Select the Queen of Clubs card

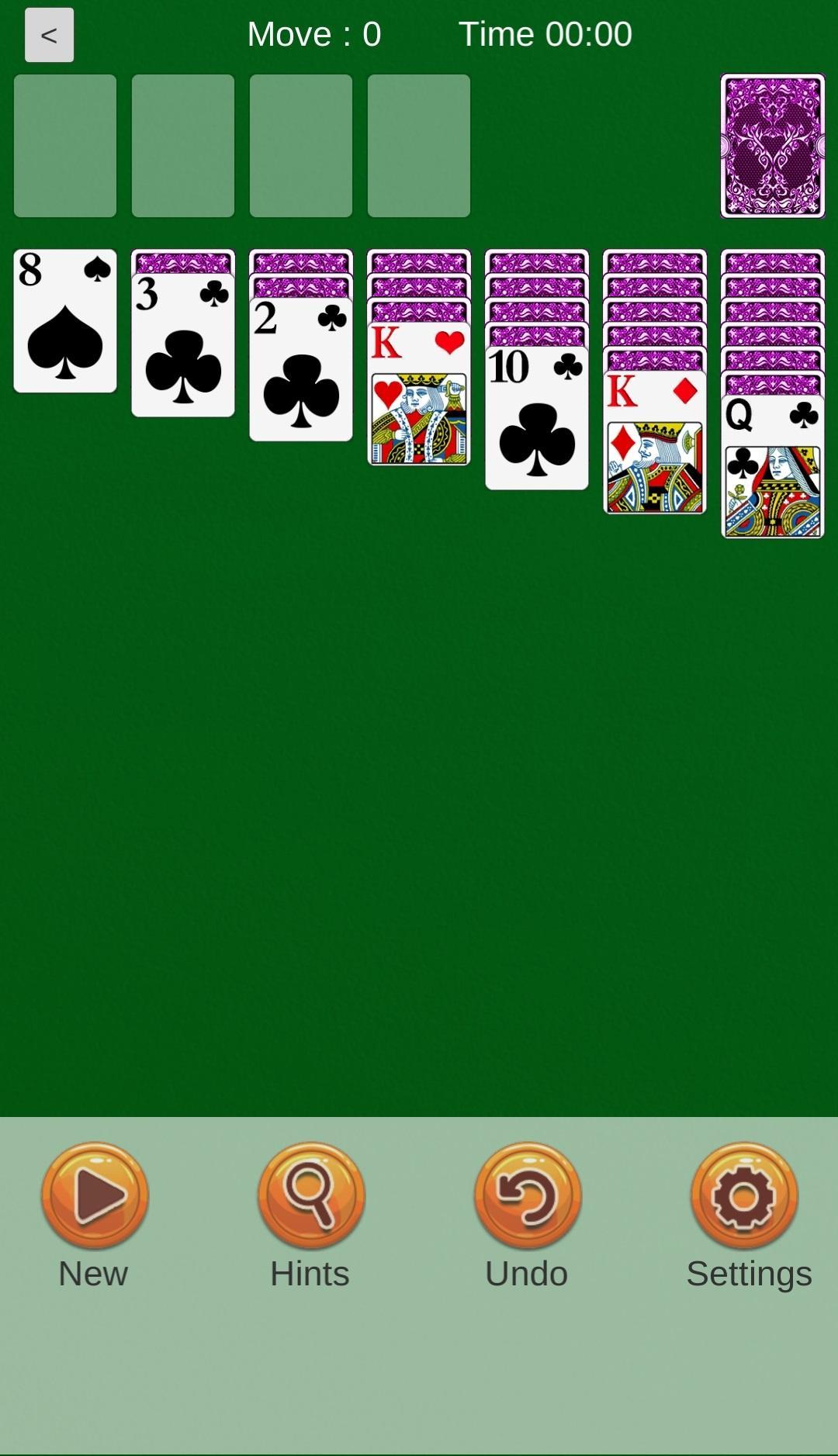point(772,465)
